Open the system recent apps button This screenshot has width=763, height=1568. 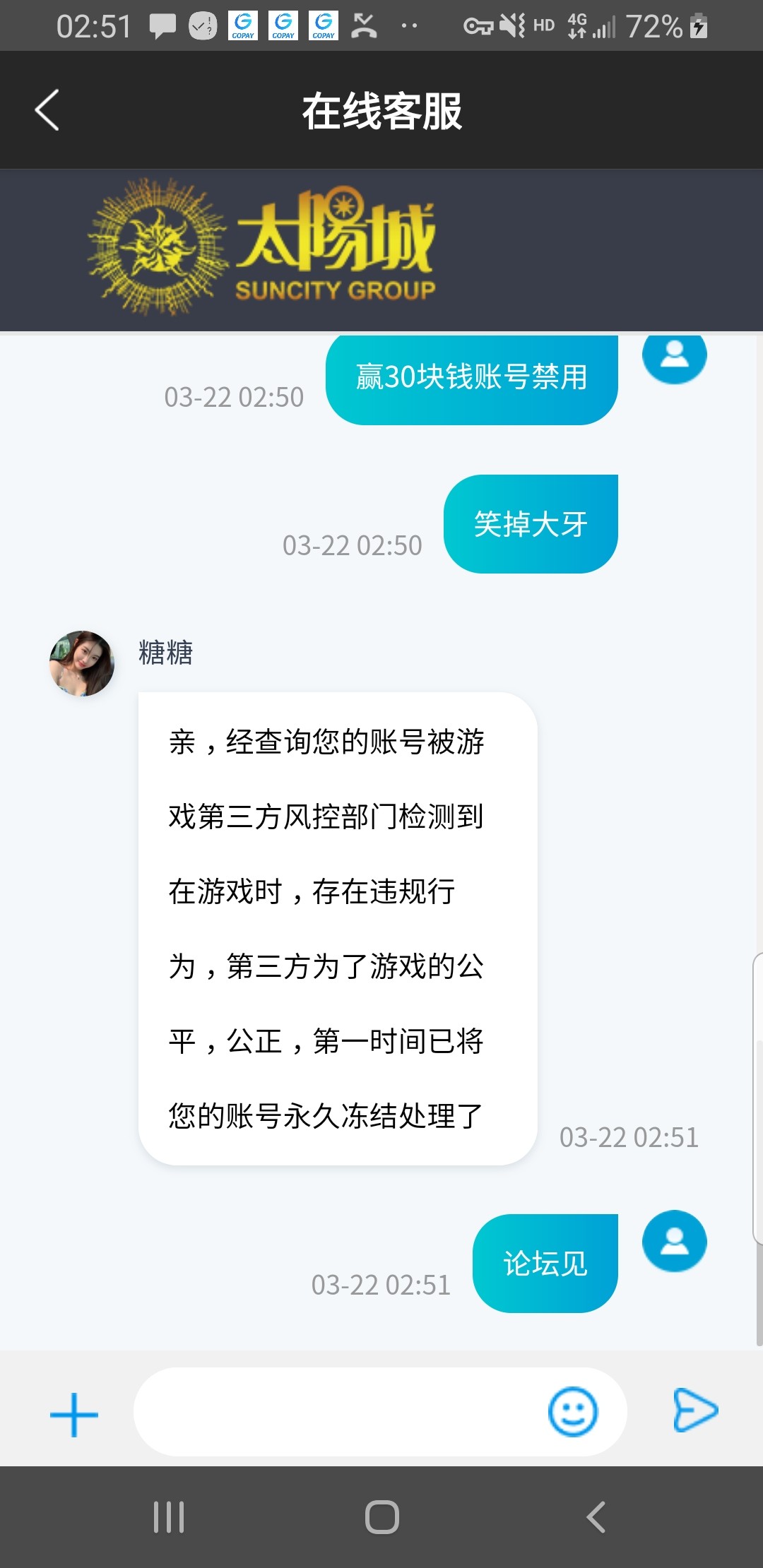(x=169, y=1516)
